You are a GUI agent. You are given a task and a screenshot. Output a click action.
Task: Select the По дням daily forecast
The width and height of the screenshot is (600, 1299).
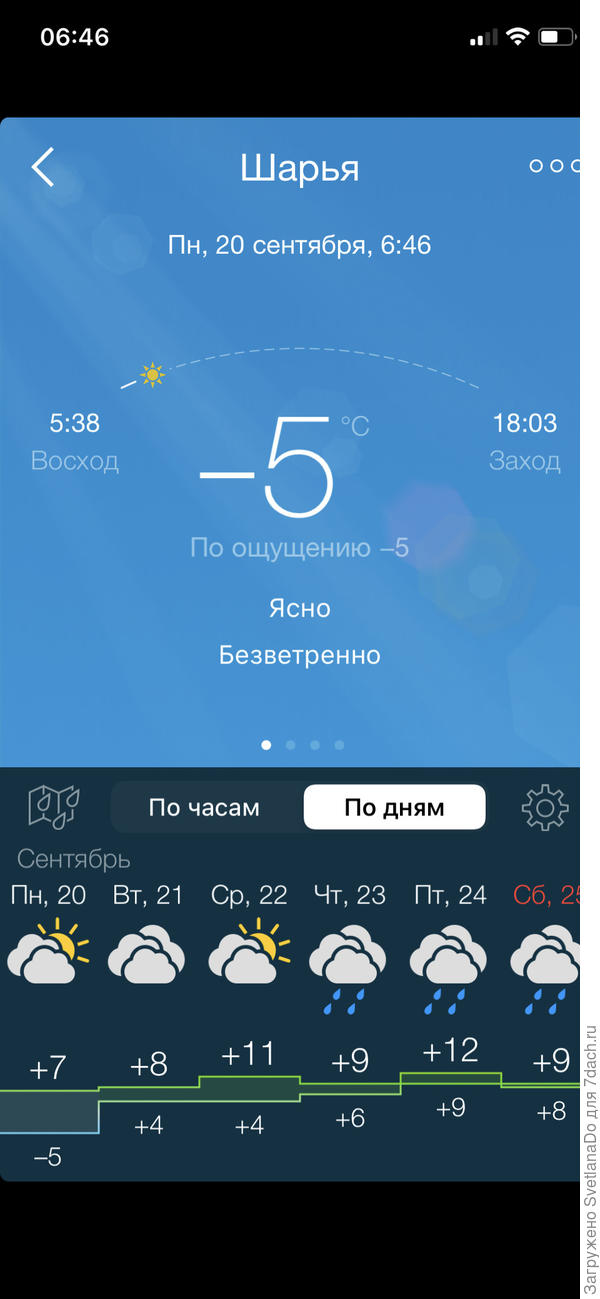[x=394, y=807]
